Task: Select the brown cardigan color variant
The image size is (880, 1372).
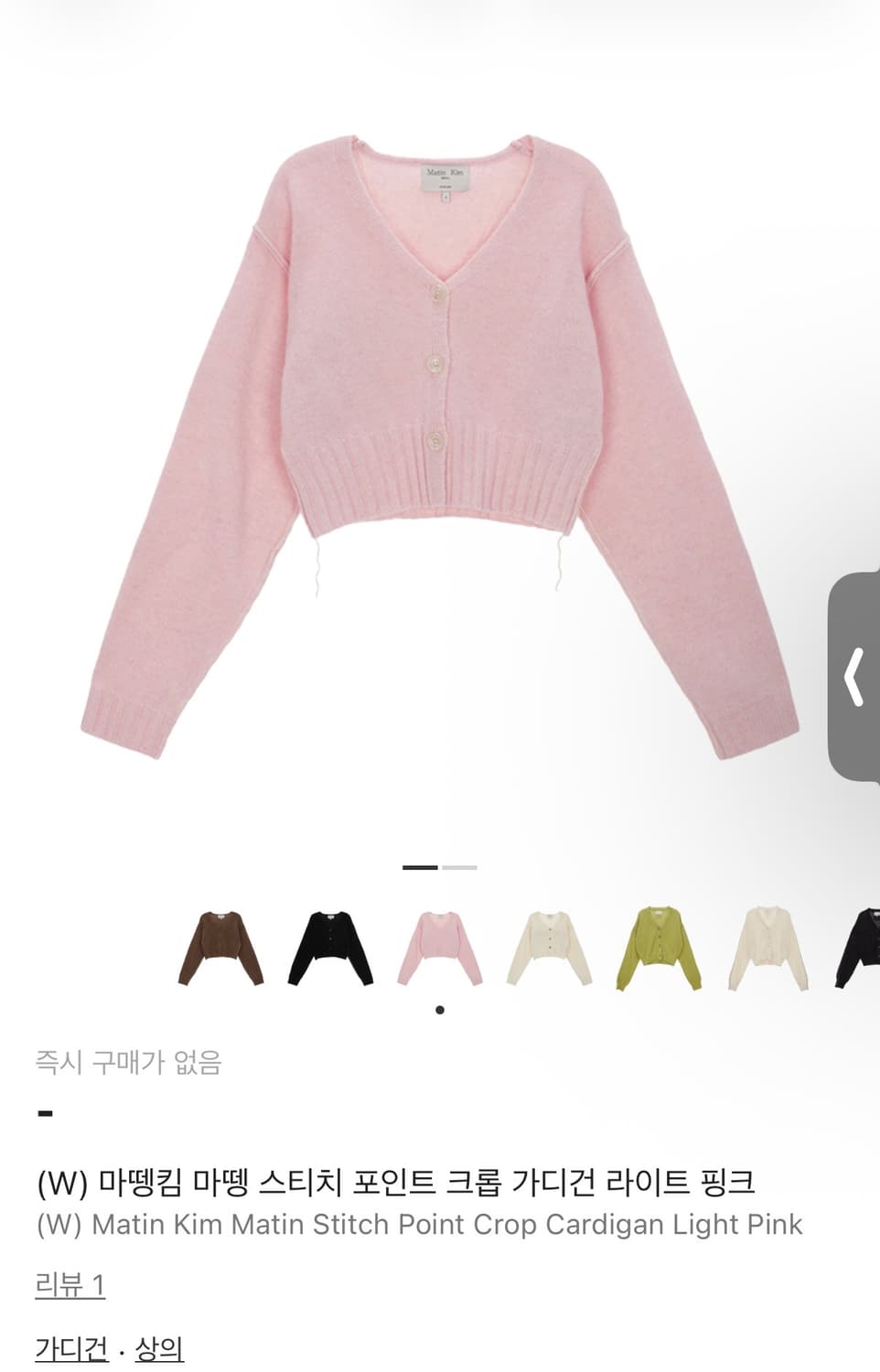Action: pyautogui.click(x=224, y=947)
